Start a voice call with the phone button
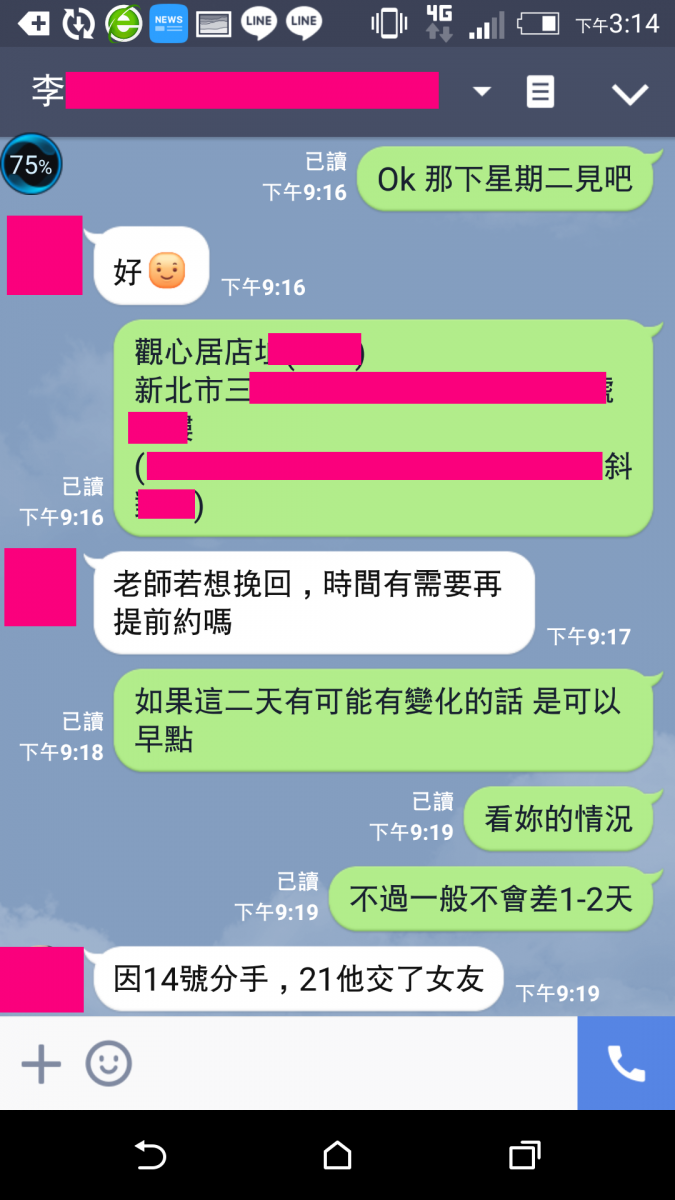Screen dimensions: 675x1200 tap(626, 1064)
